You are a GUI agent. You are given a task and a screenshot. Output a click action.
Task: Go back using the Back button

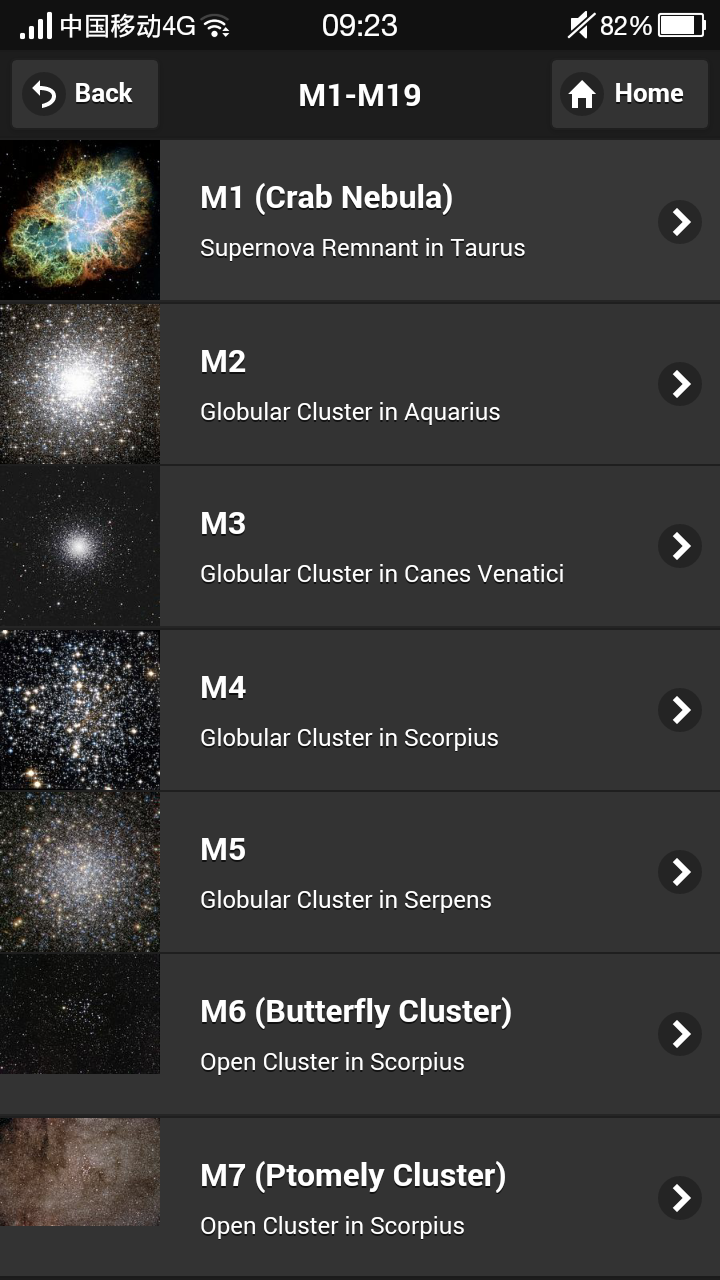pyautogui.click(x=84, y=94)
